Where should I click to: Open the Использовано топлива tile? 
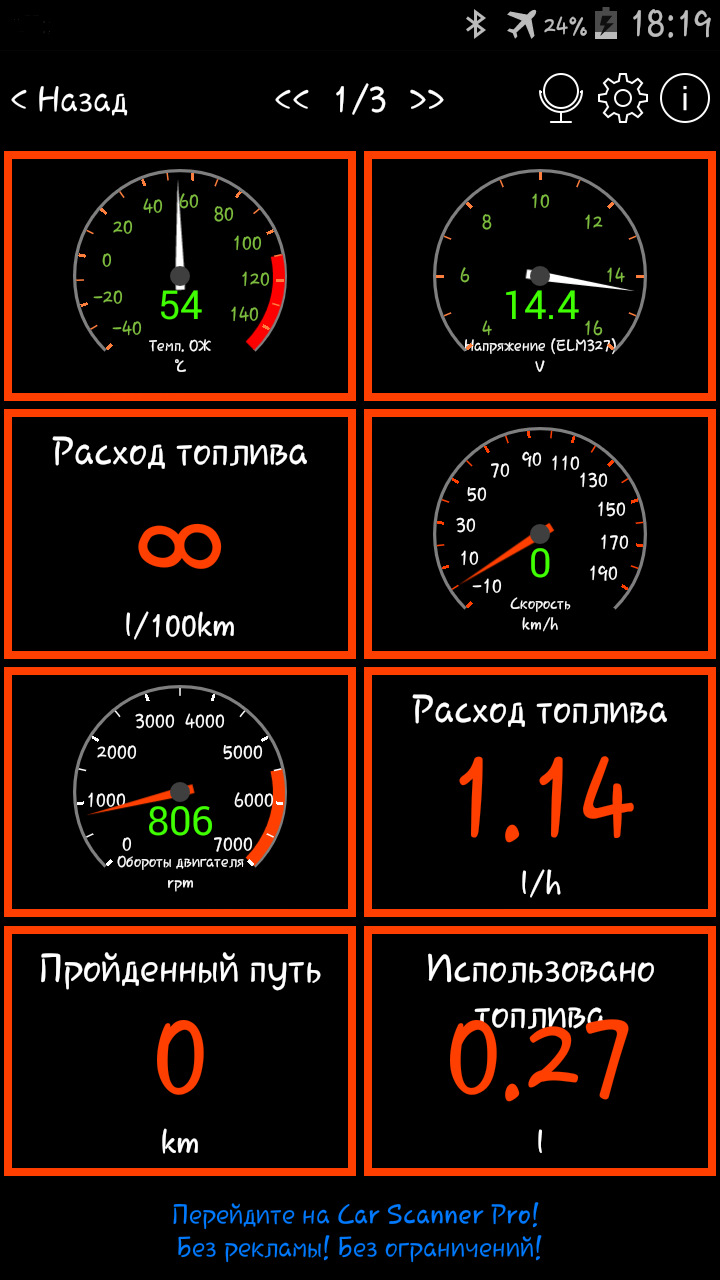(540, 1050)
